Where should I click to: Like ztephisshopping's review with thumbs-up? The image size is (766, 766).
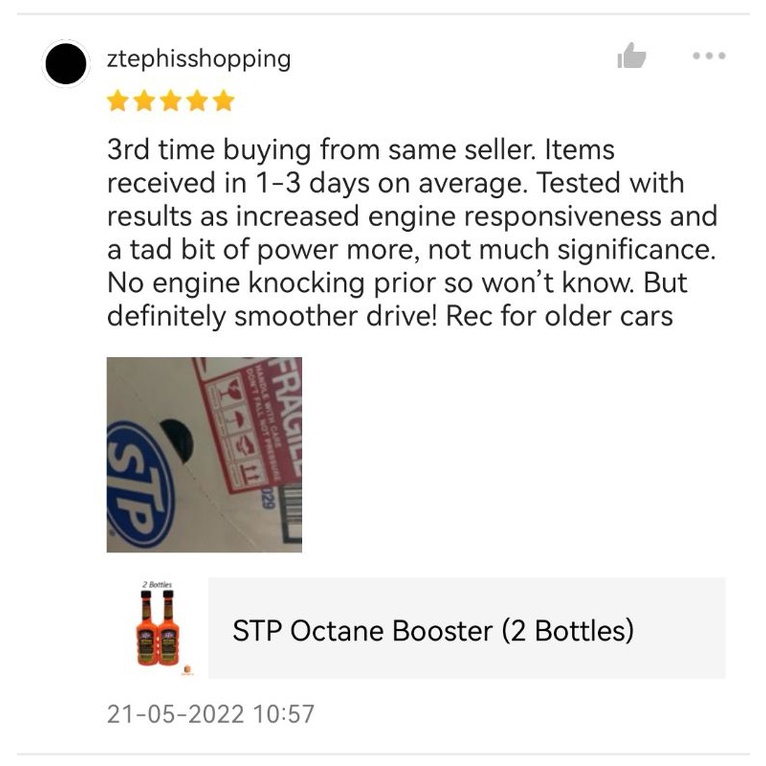click(x=631, y=56)
